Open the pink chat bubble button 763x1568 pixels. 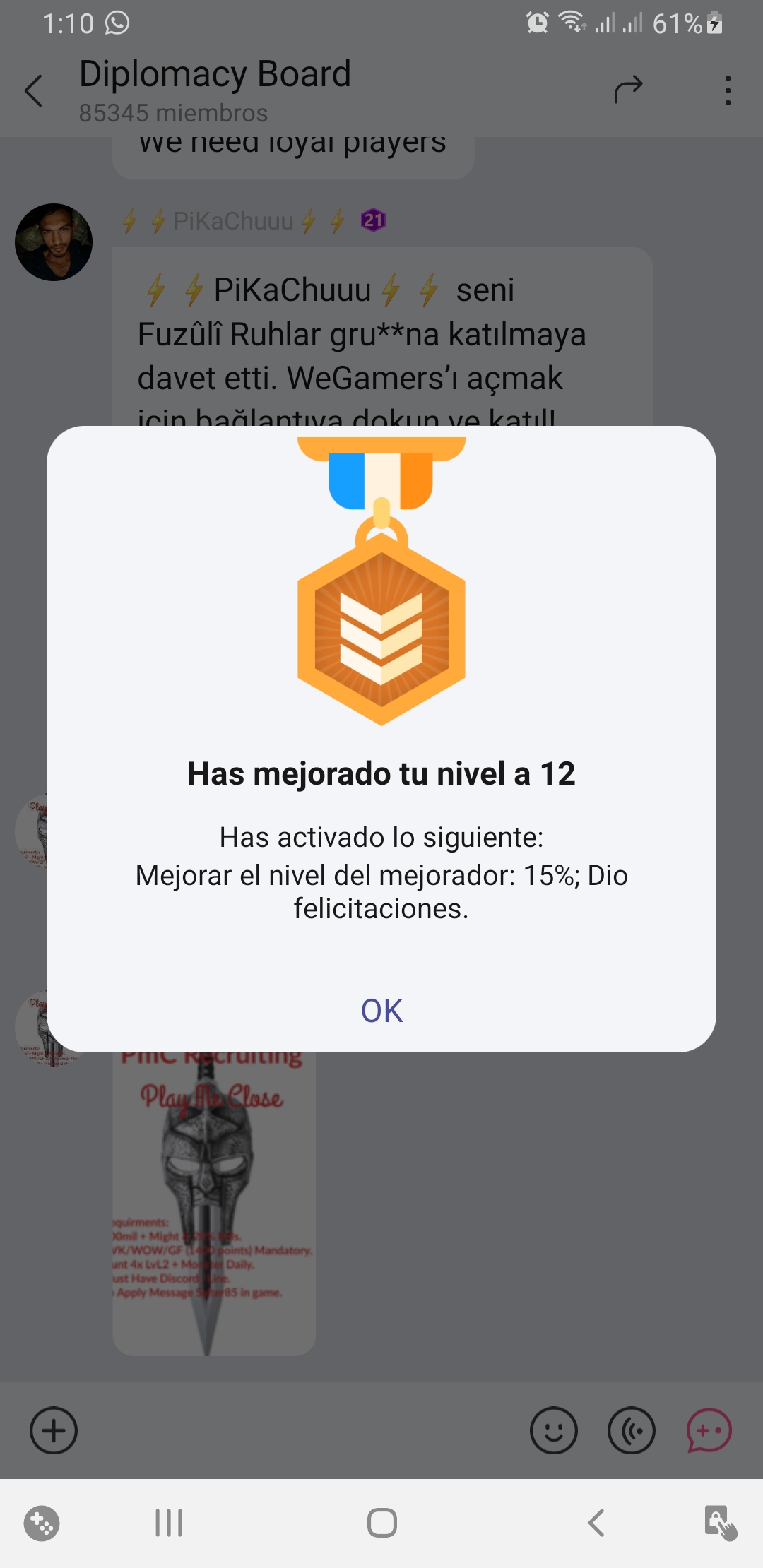[709, 1430]
